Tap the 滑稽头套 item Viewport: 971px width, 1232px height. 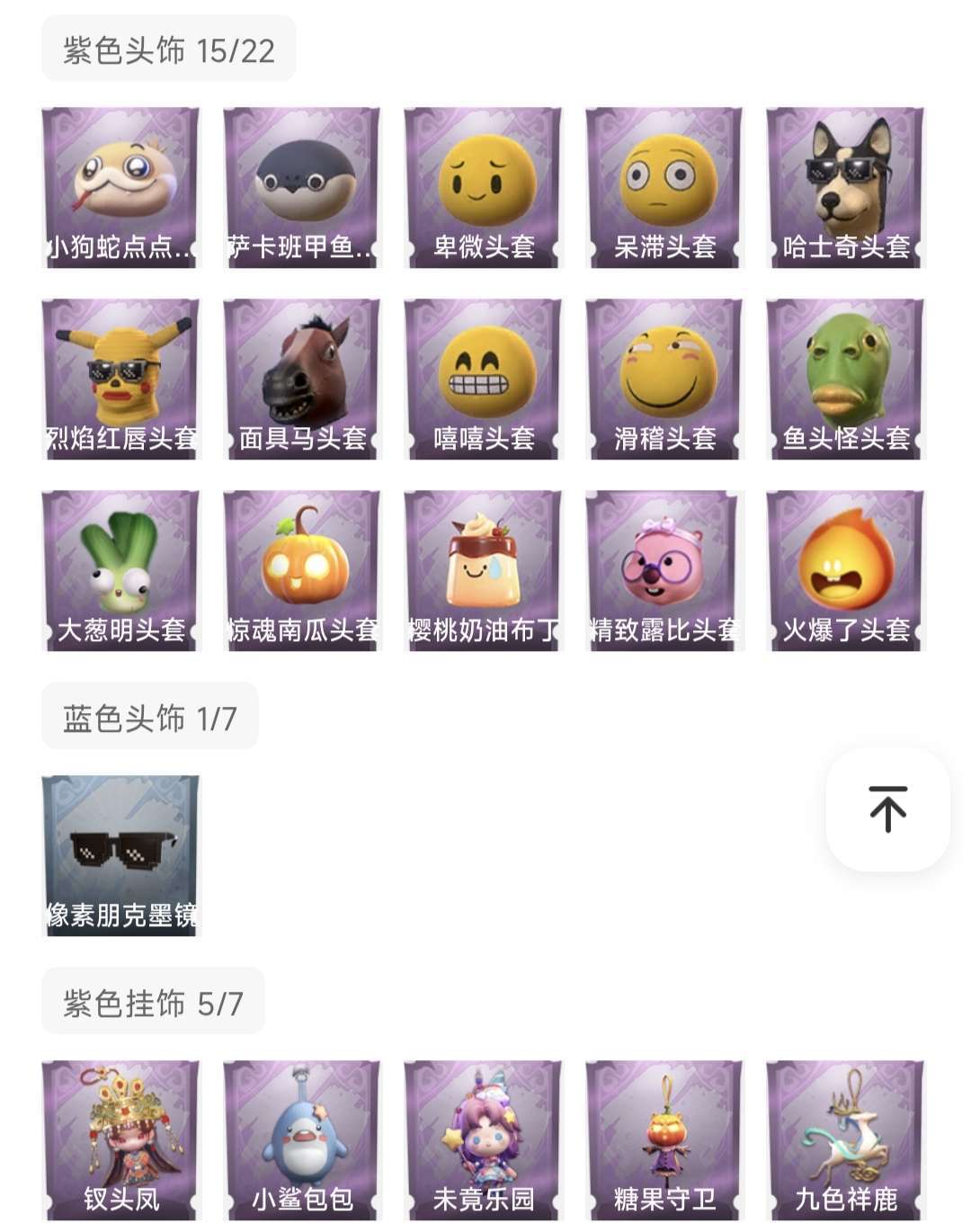(664, 379)
